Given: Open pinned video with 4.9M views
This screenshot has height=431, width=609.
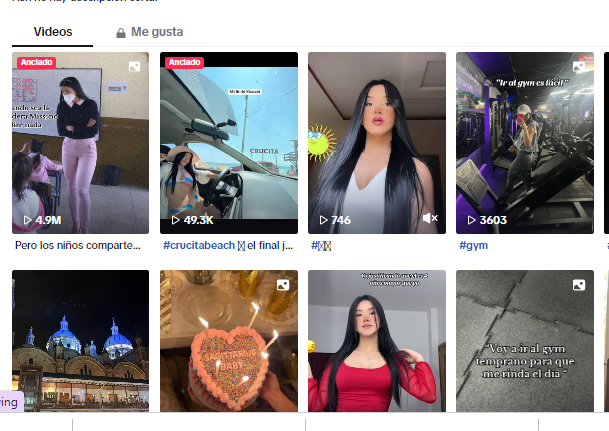Looking at the screenshot, I should point(80,142).
